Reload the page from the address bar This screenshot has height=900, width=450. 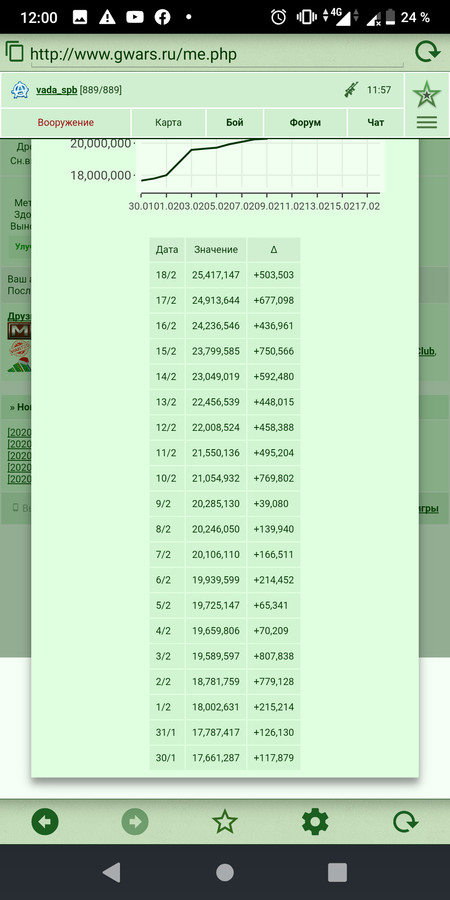point(428,53)
